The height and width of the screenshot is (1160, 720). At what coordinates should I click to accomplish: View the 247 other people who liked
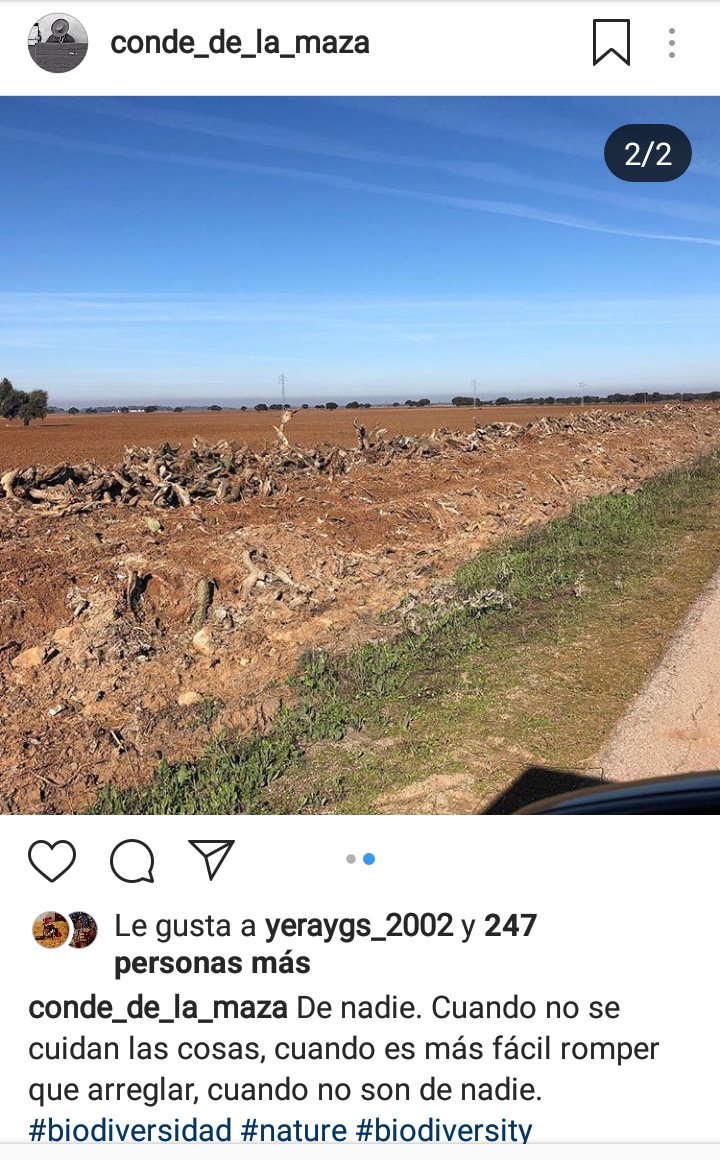pyautogui.click(x=326, y=944)
